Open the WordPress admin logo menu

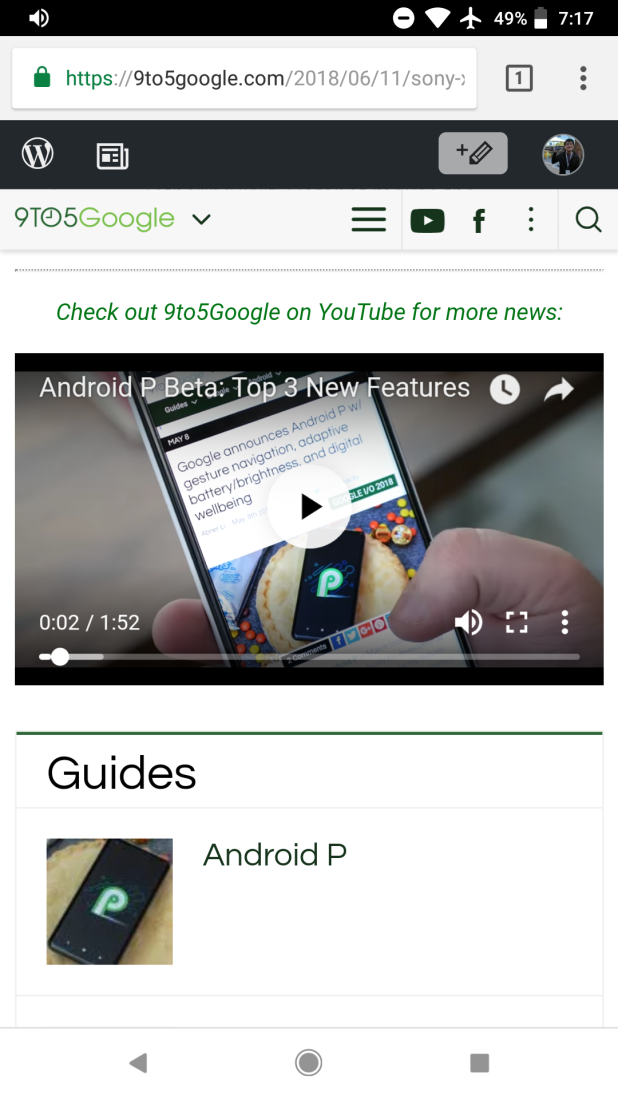pos(38,153)
